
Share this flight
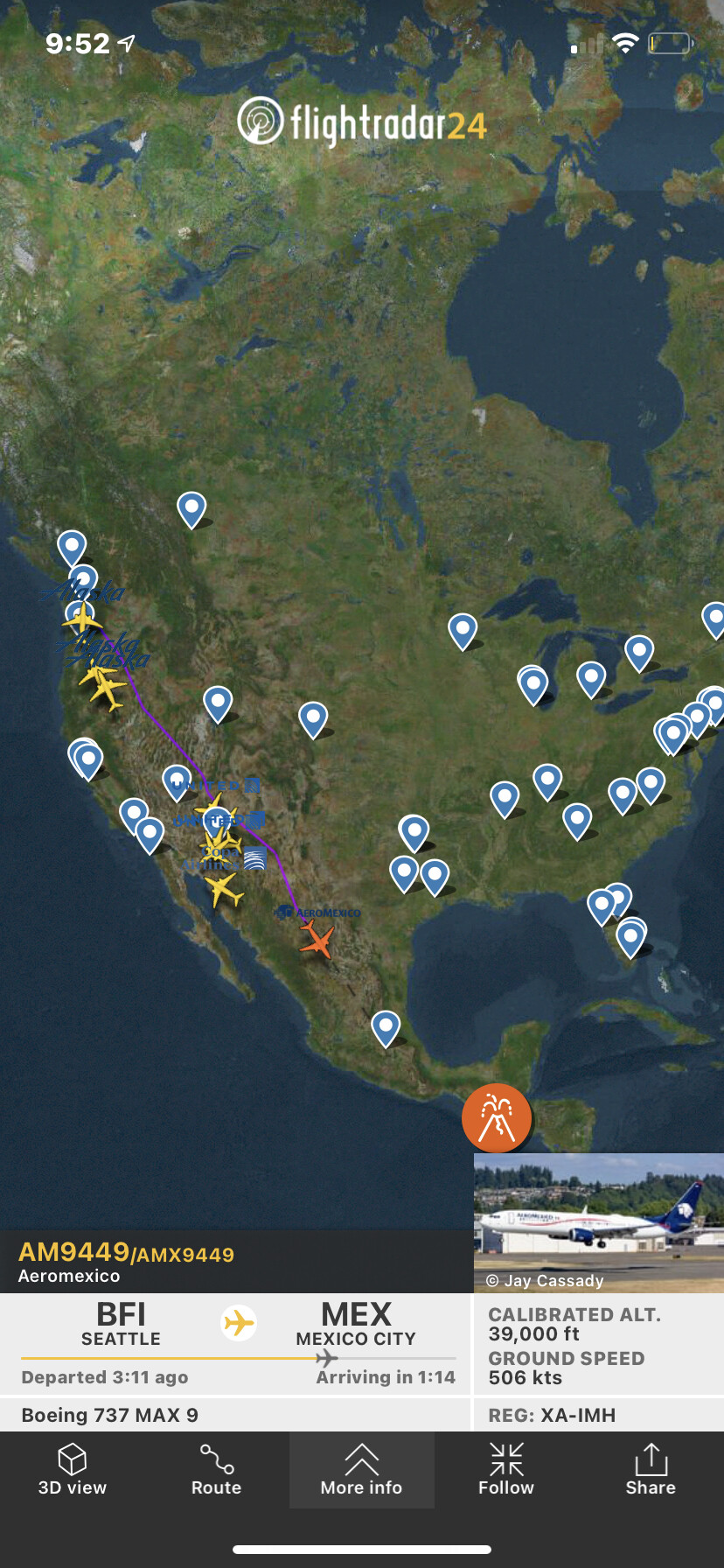coord(650,1470)
